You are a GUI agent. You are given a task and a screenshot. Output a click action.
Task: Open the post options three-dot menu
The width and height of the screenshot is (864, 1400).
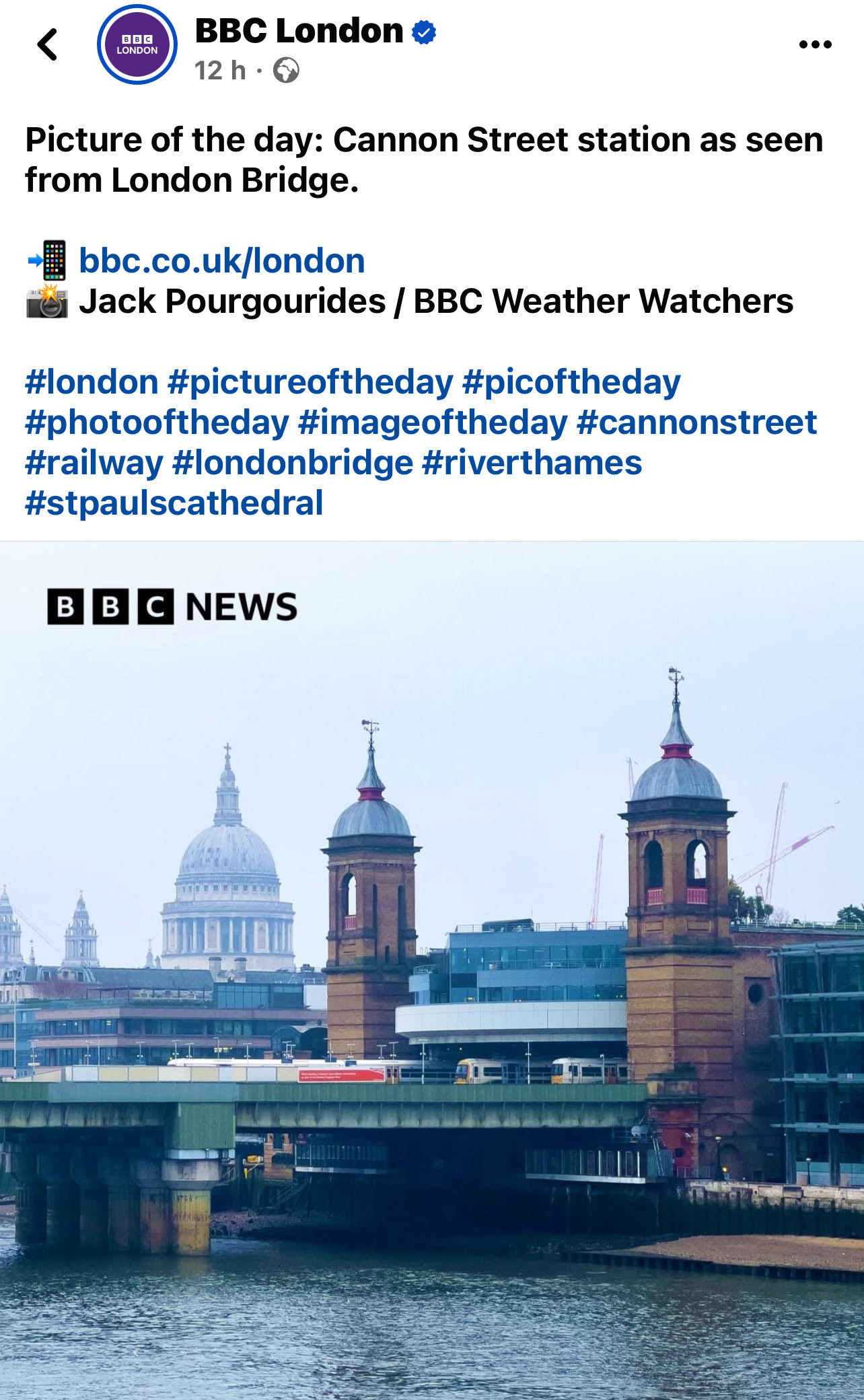click(x=815, y=45)
